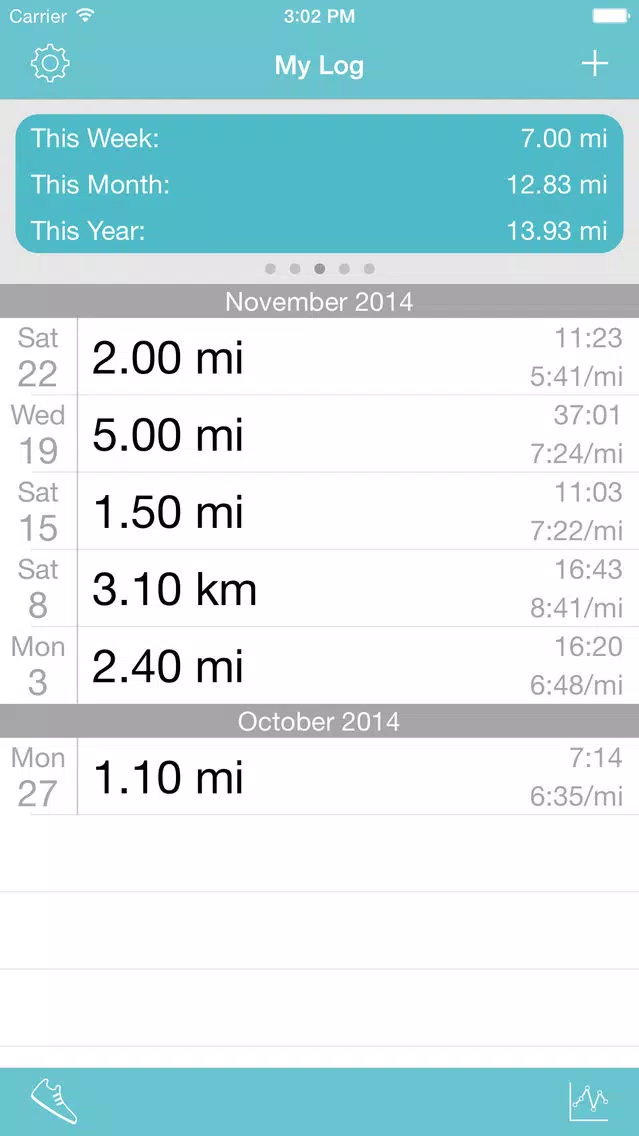
Task: Open the Sat 8 run of 3.10 km
Action: coord(320,588)
